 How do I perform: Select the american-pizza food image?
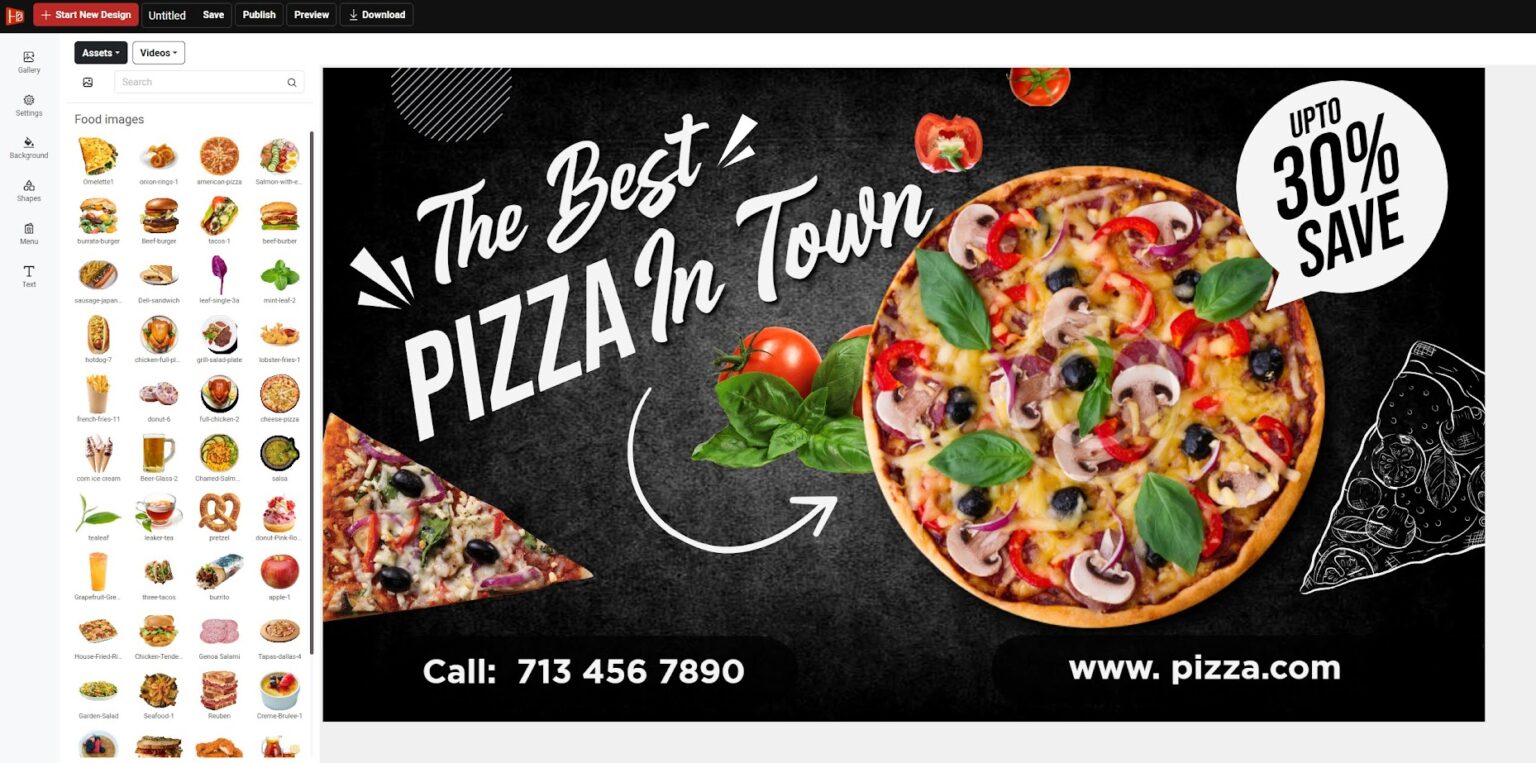click(219, 157)
